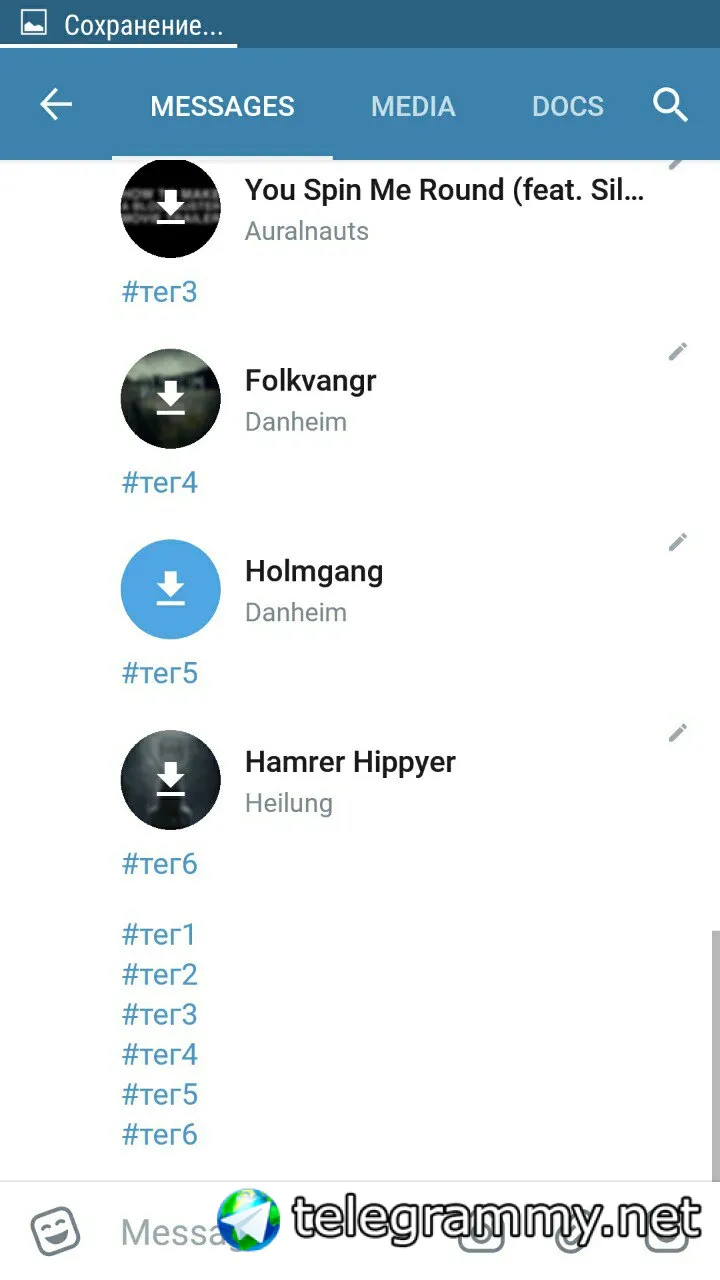
Task: Go back using the arrow
Action: (56, 105)
